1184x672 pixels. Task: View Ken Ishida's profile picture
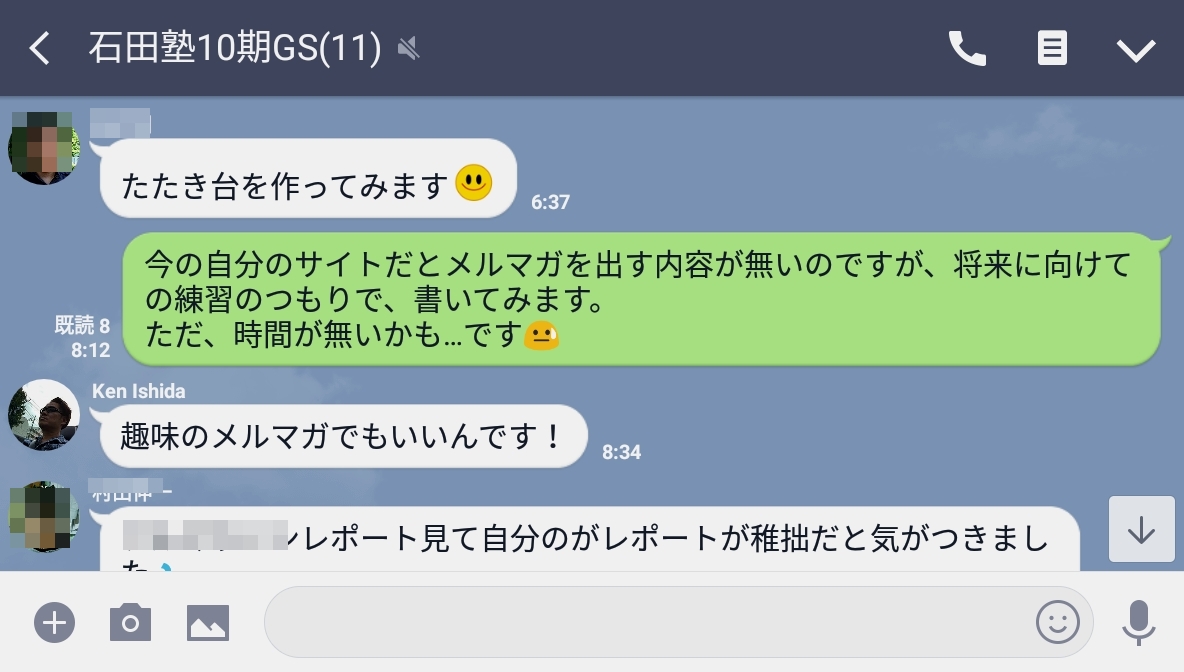click(44, 414)
